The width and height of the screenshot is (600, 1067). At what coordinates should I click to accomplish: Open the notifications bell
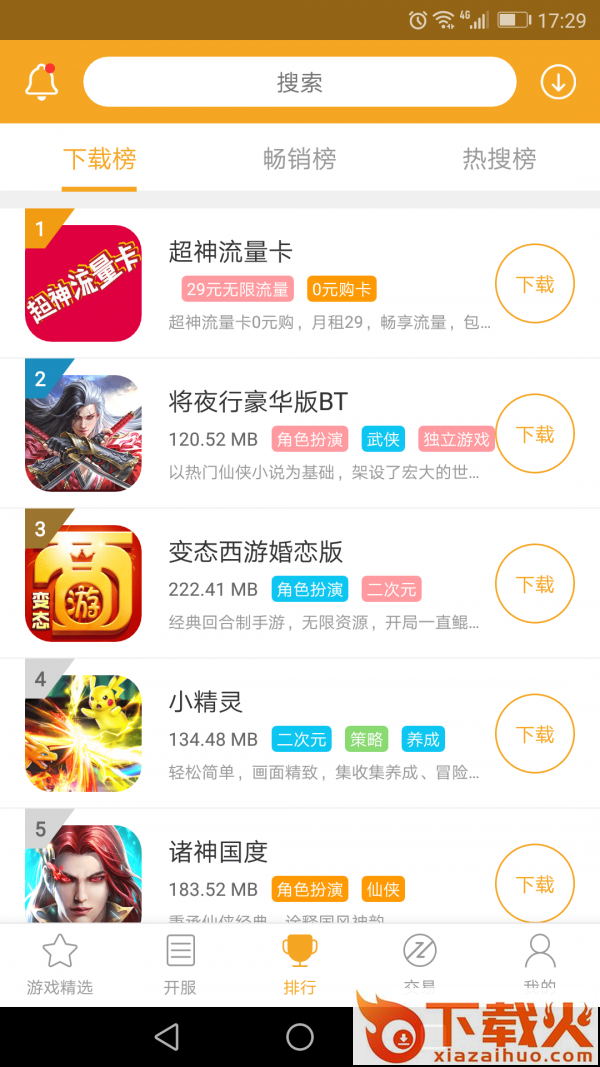42,82
